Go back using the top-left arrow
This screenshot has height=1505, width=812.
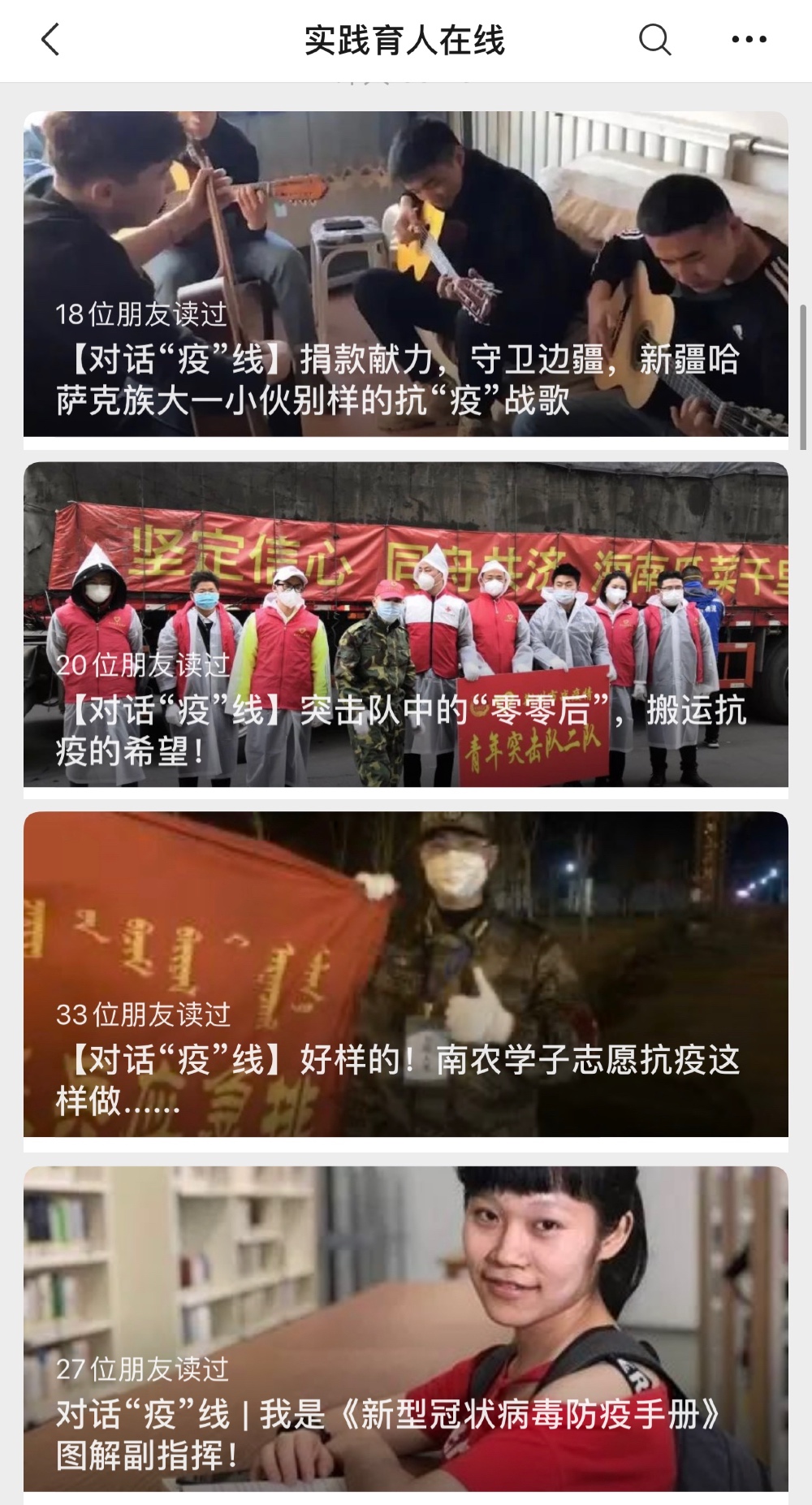(50, 39)
